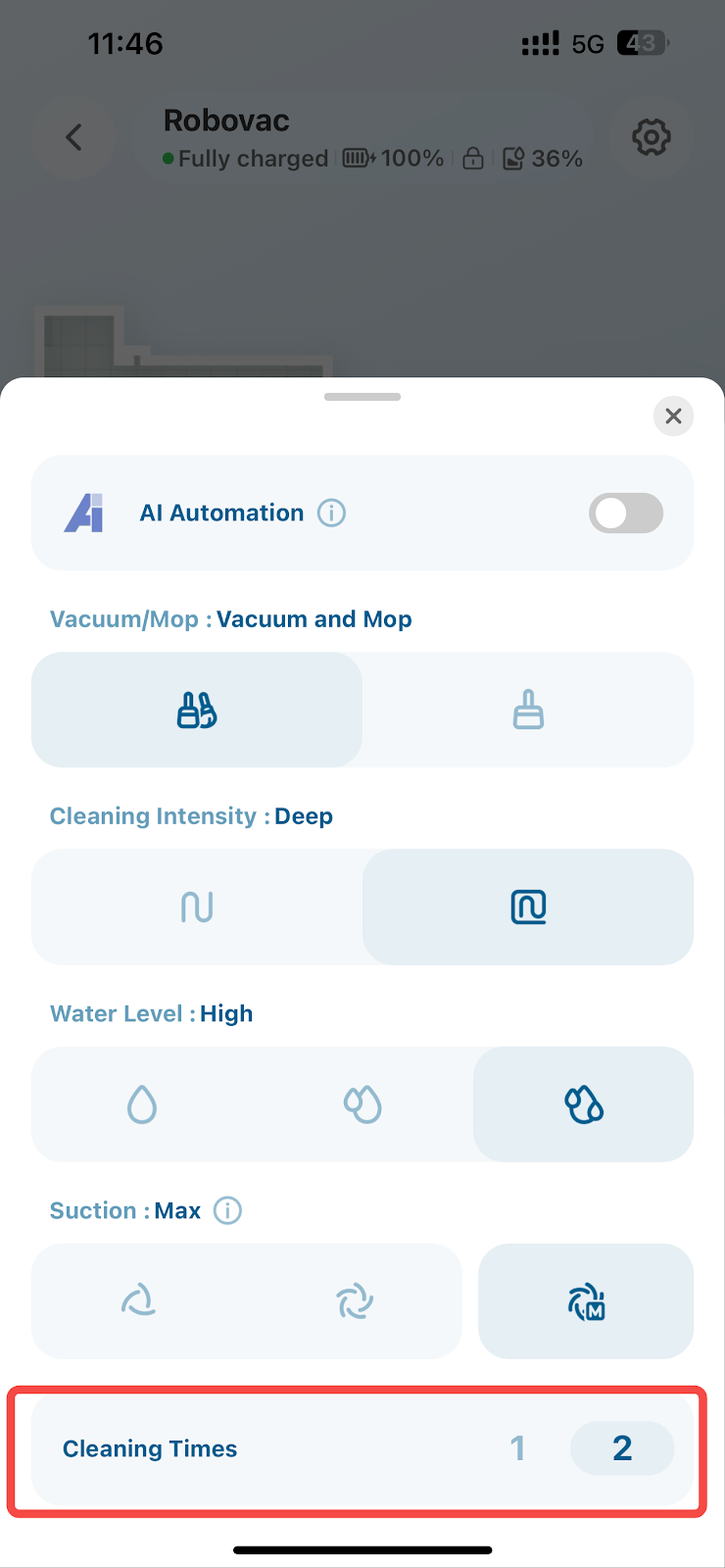Open AI Automation info icon
725x1568 pixels.
tap(332, 514)
